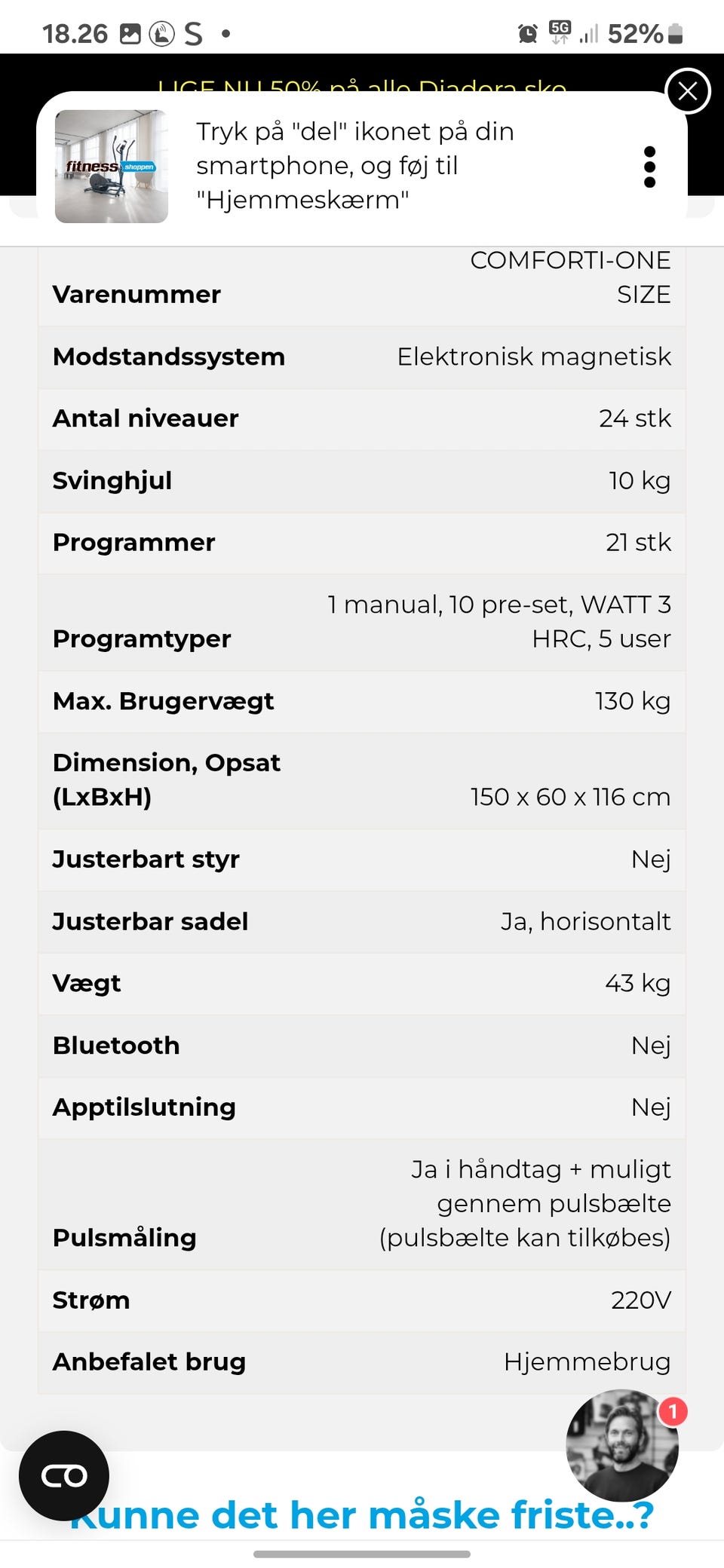Close the add-to-home-screen banner
This screenshot has height=1568, width=724.
click(x=688, y=91)
